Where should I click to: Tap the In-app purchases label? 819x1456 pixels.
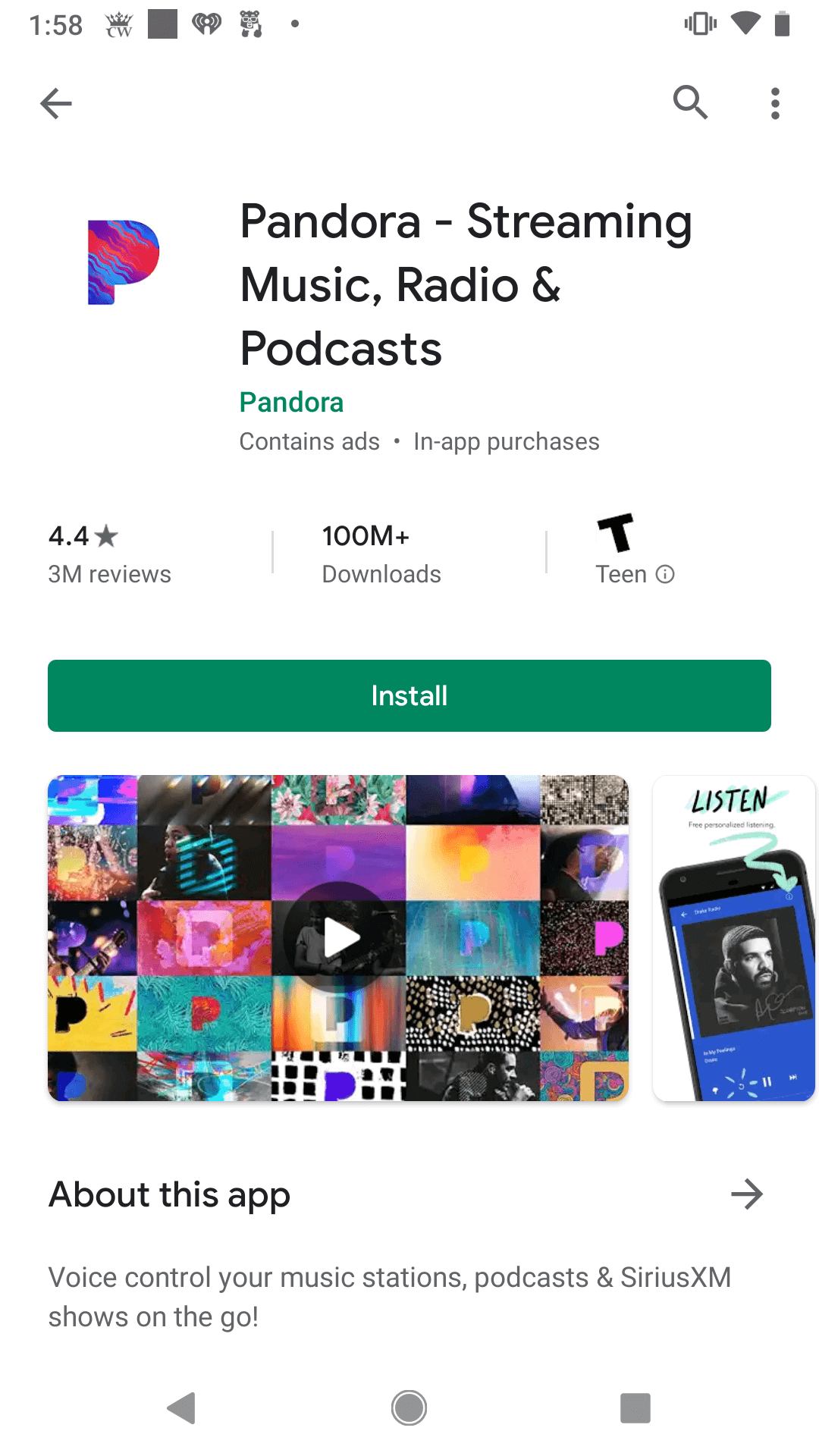point(506,441)
